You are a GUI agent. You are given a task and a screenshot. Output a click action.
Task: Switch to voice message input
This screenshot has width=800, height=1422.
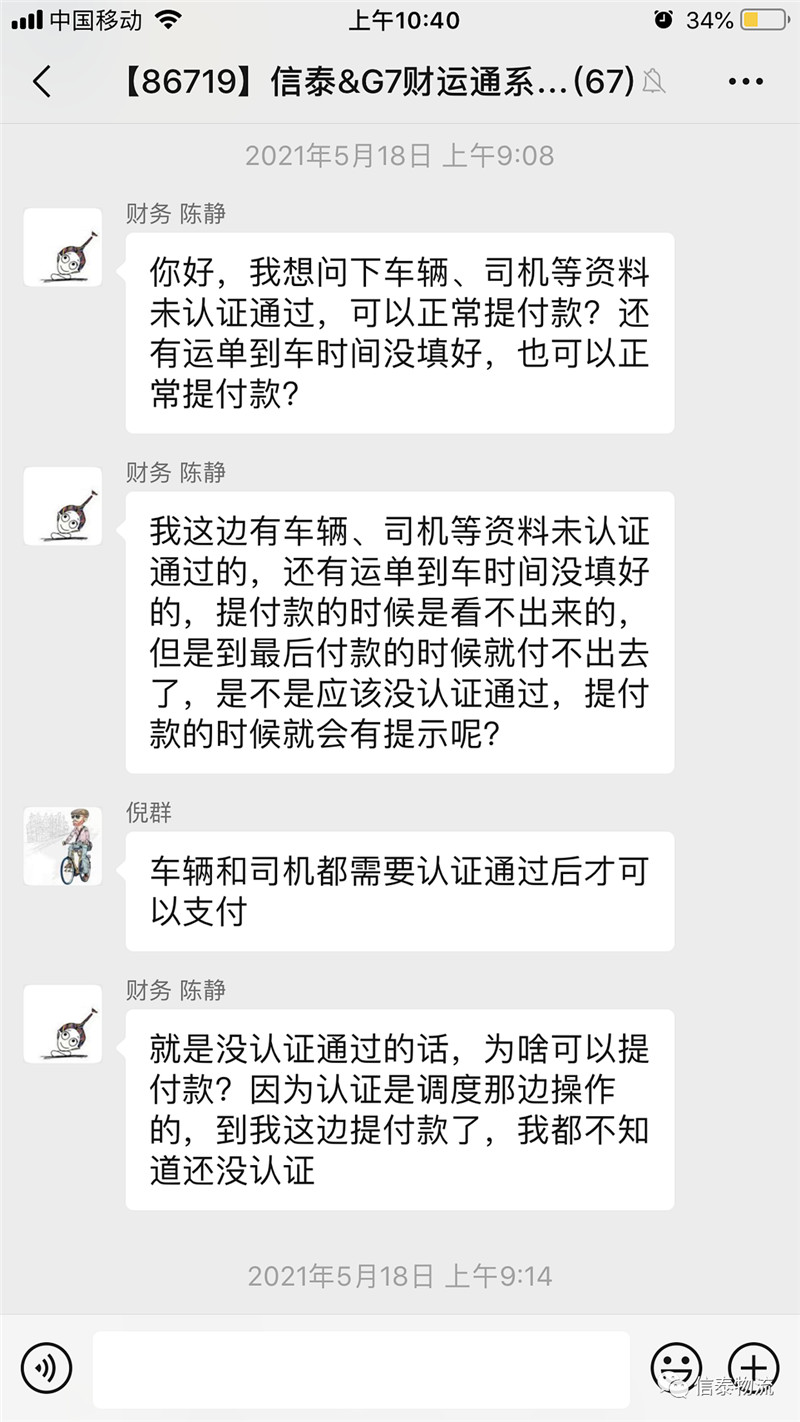click(x=47, y=1367)
